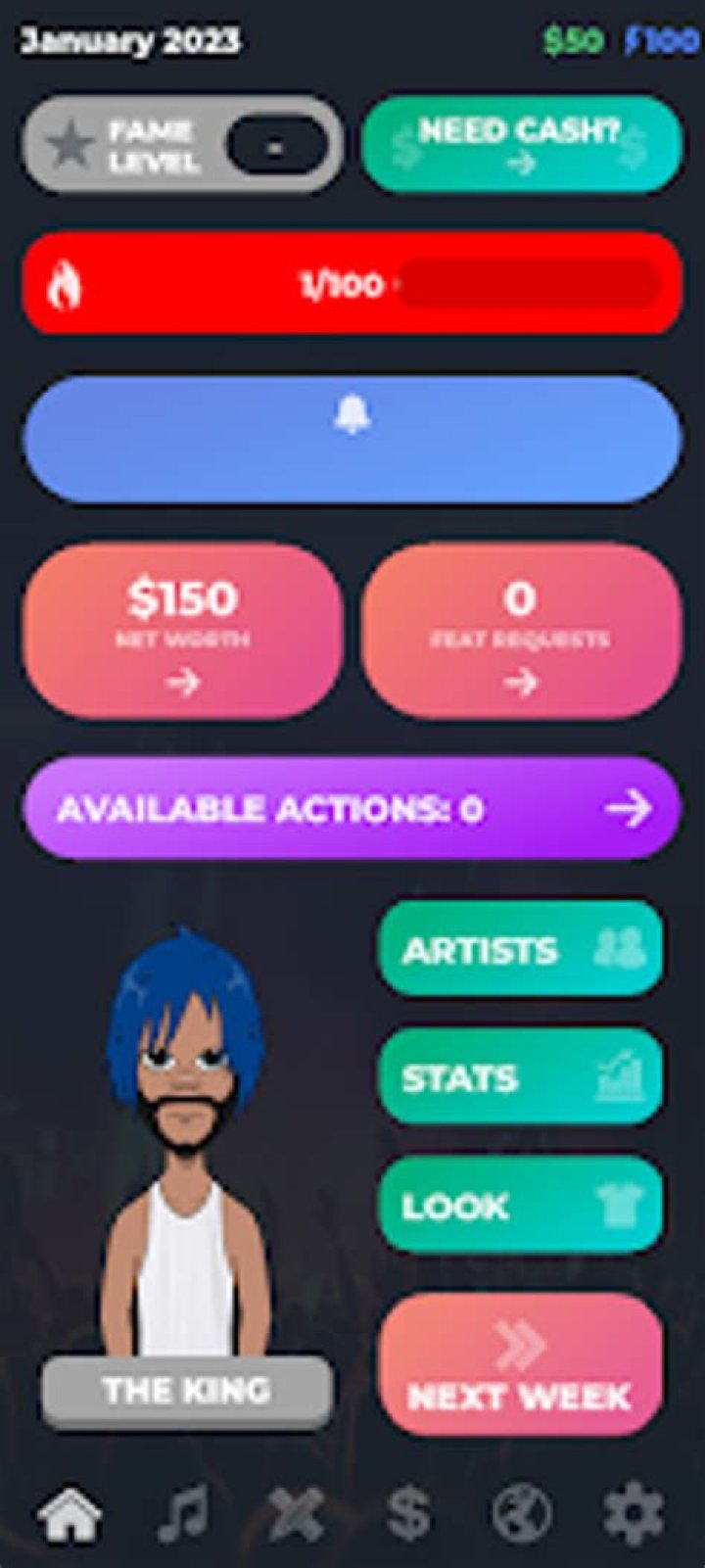
Task: Open the crossed tools tab
Action: point(296,1512)
